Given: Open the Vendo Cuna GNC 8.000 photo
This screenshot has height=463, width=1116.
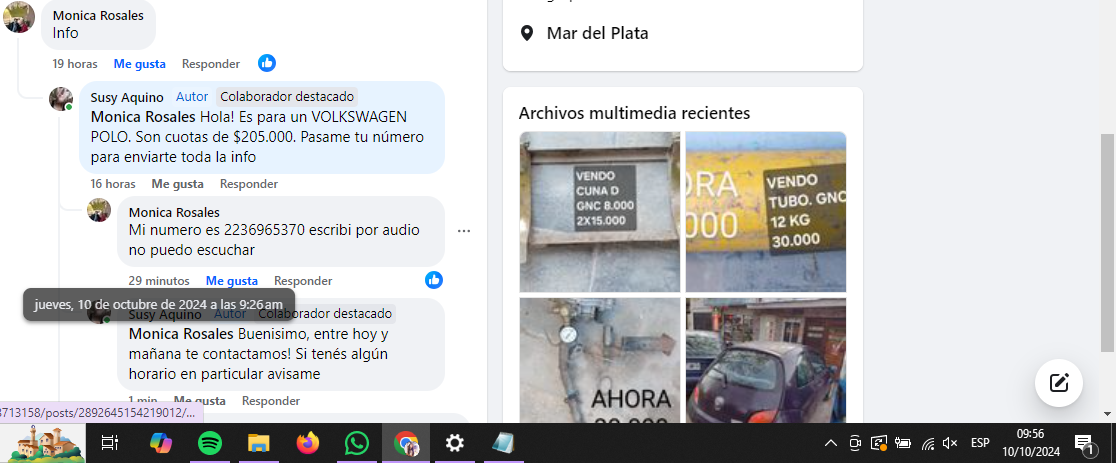Looking at the screenshot, I should click(x=599, y=211).
